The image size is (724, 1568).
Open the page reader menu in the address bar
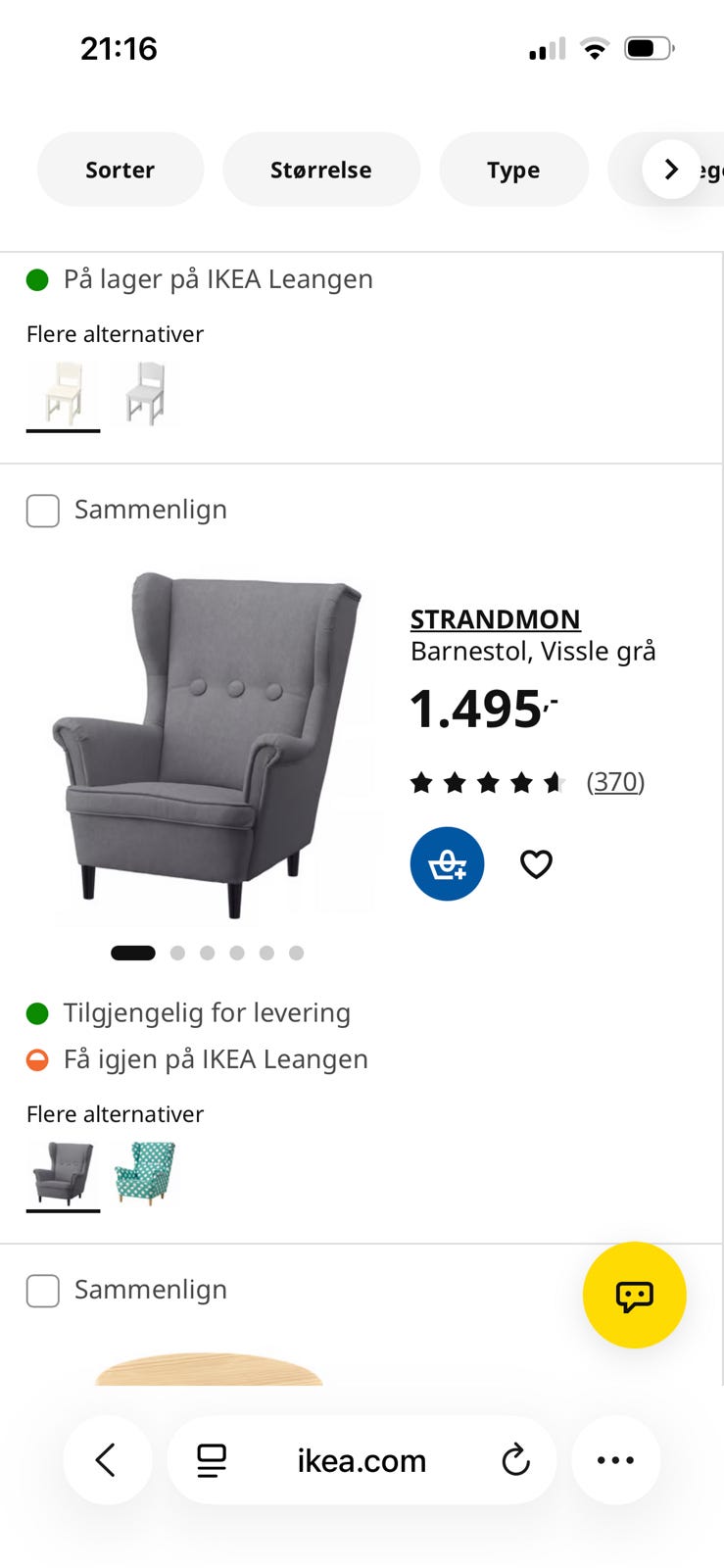point(212,1460)
